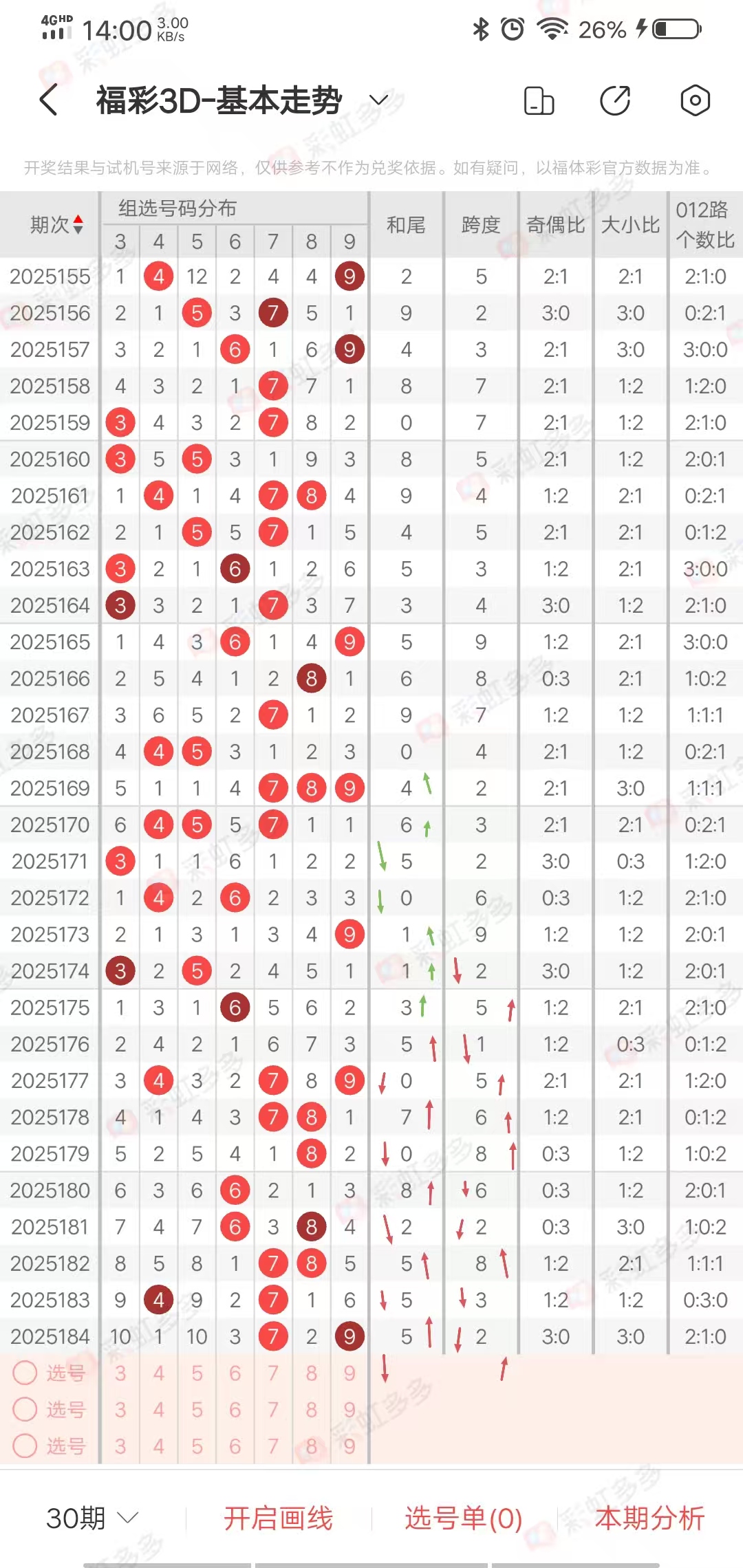743x1568 pixels.
Task: Pick number 4 in the second 选号 row
Action: coord(159,1409)
